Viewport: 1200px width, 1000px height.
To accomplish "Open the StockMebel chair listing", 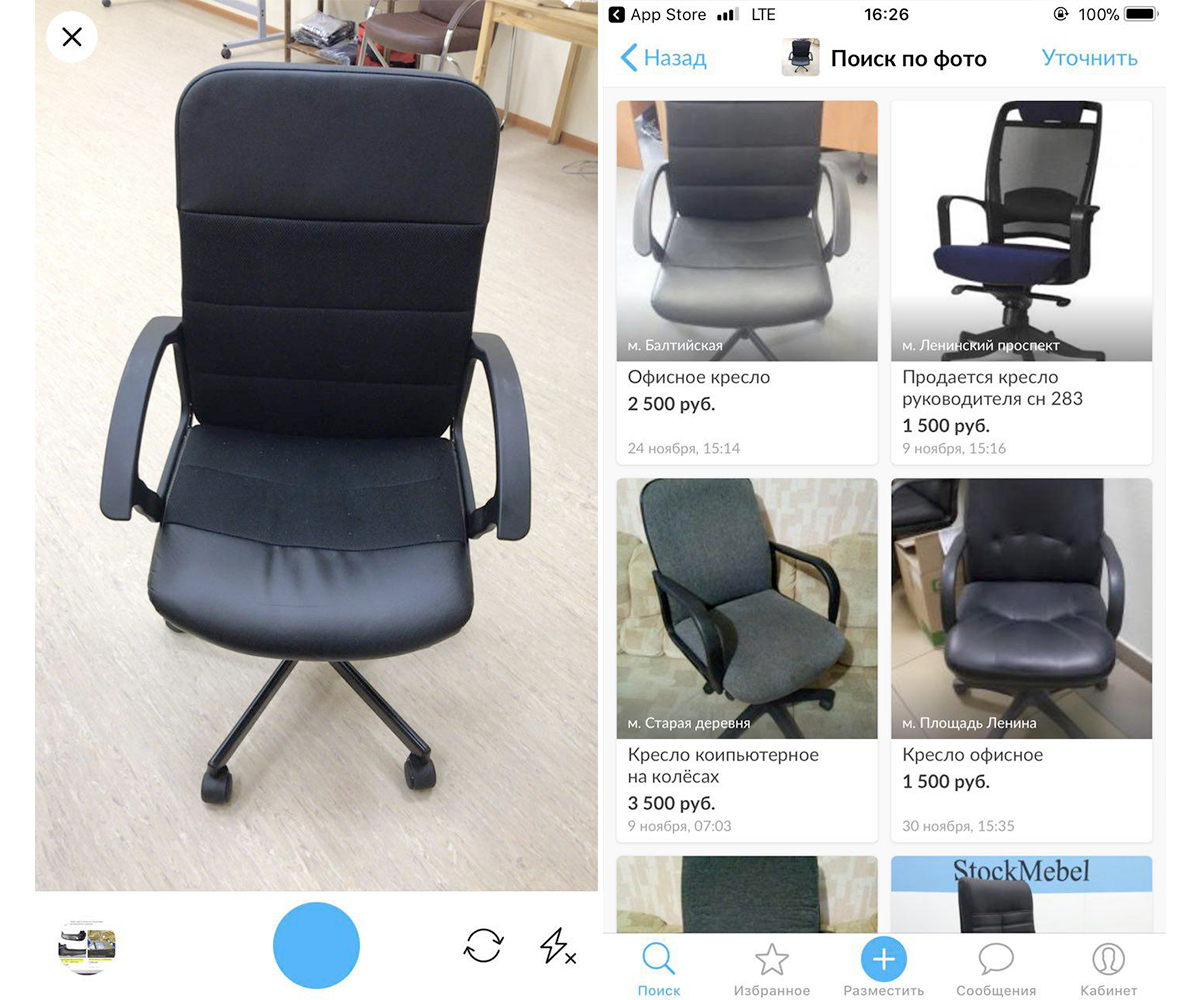I will point(1021,894).
